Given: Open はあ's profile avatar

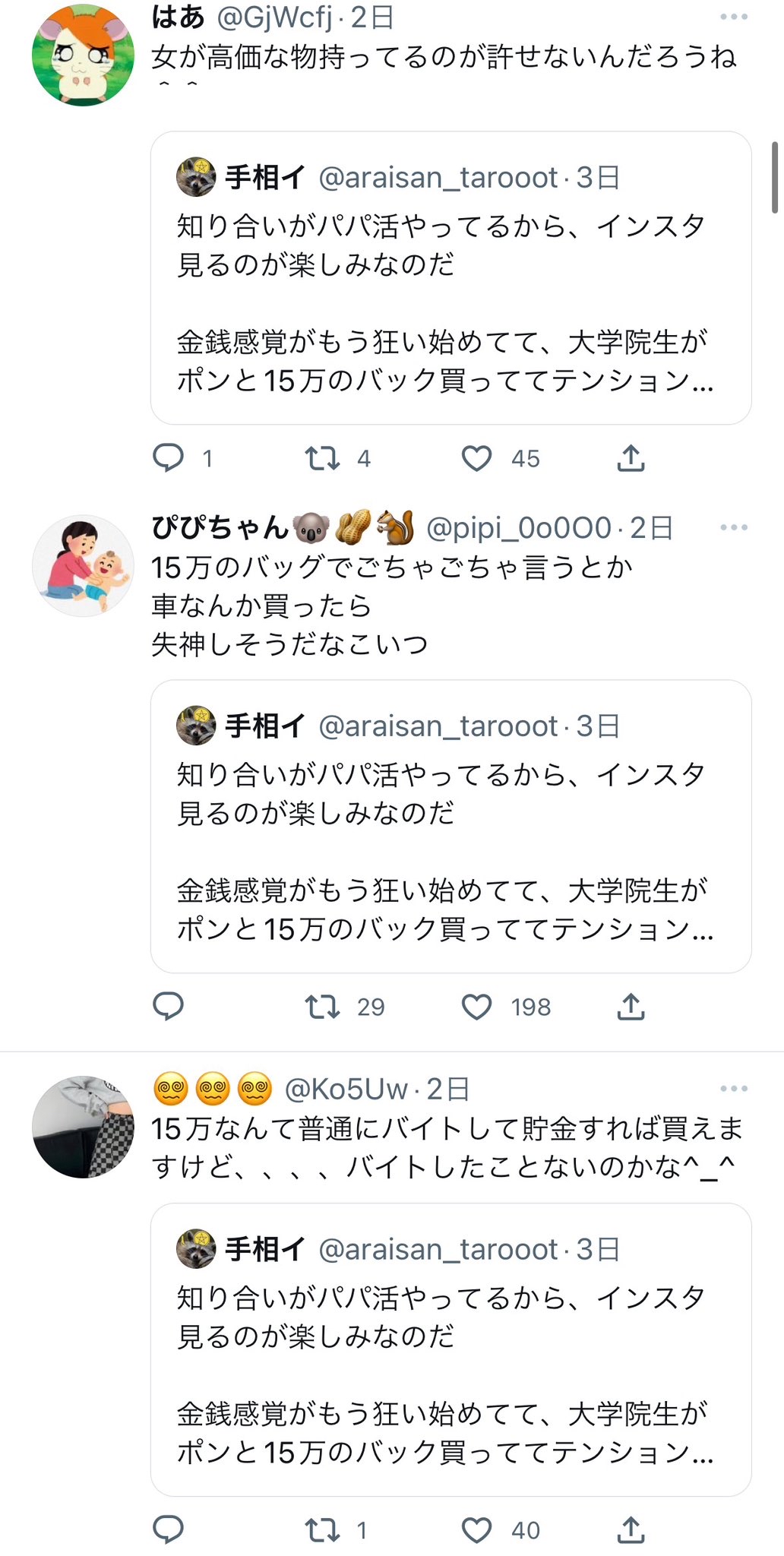Looking at the screenshot, I should (x=83, y=55).
